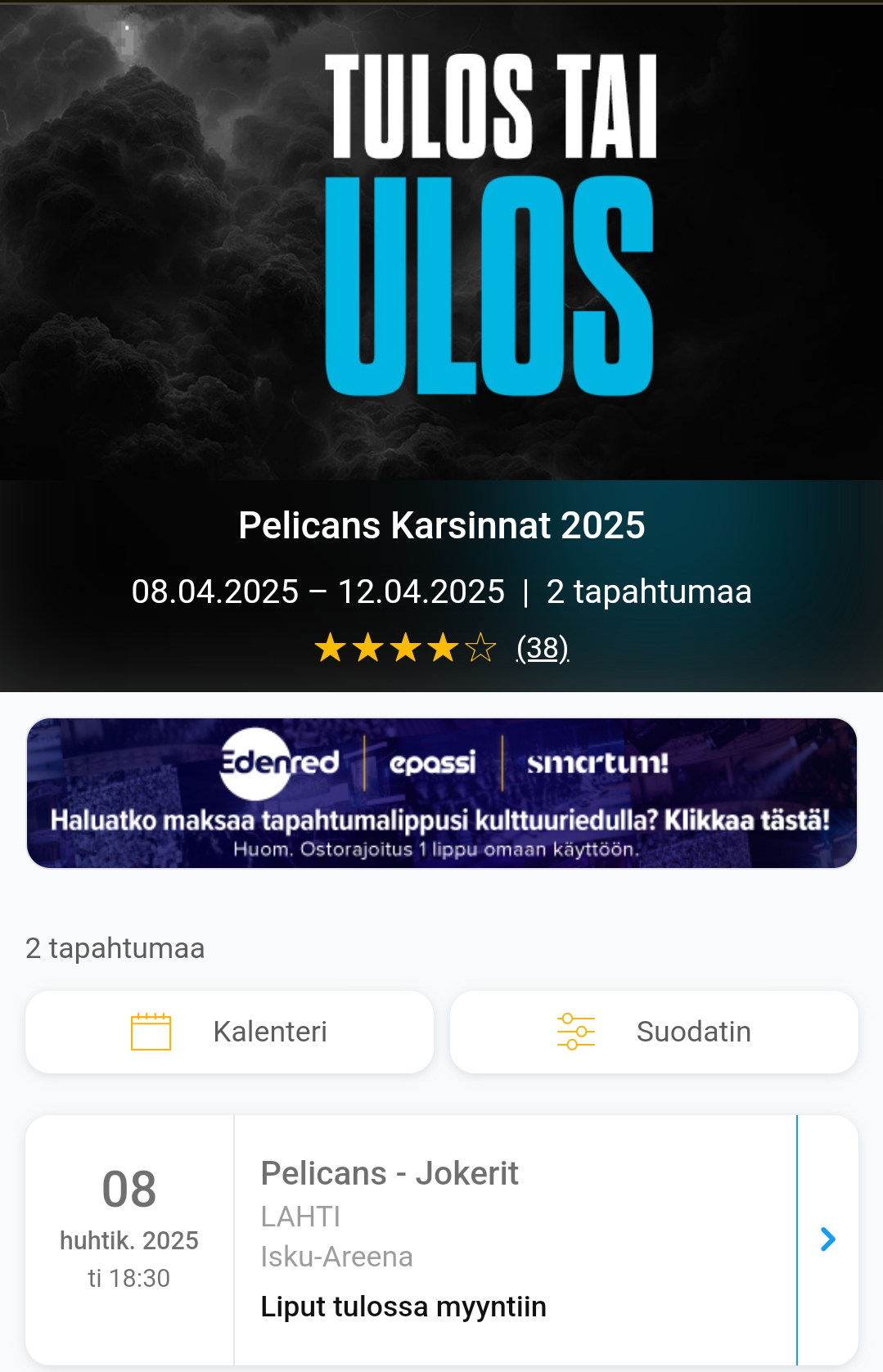This screenshot has height=1372, width=883.
Task: Tap the arrow next to Pelicans - Jokerit
Action: coord(827,1239)
